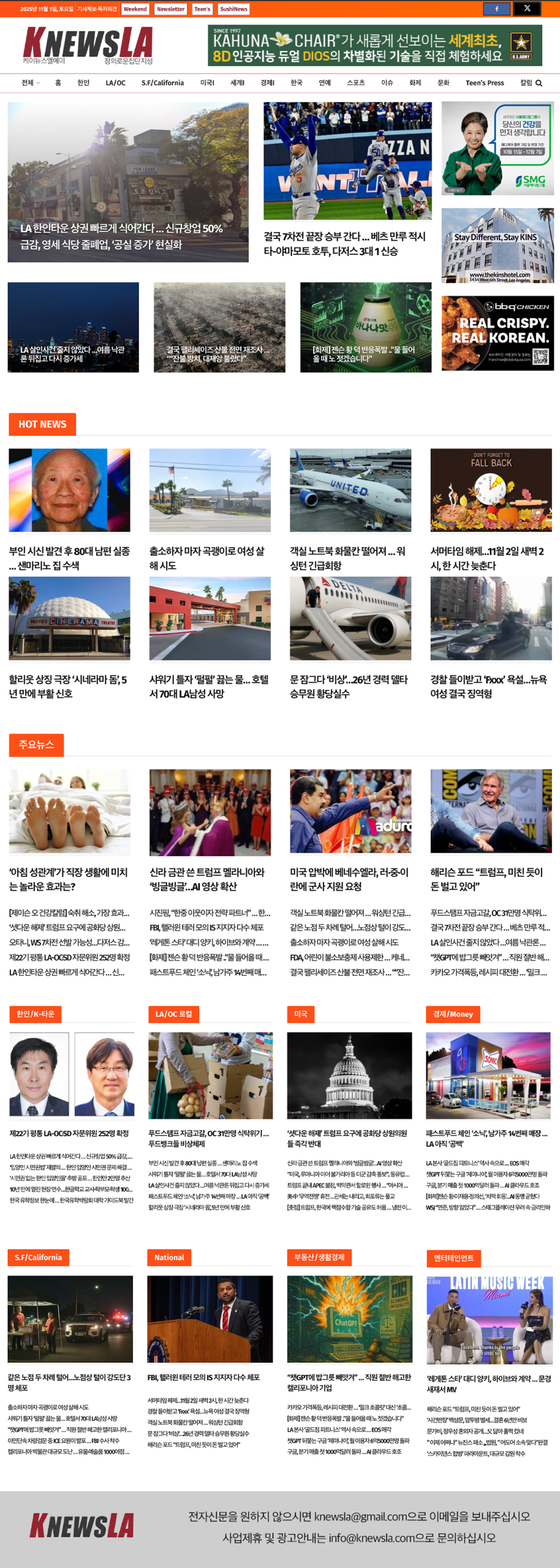Open the 팰리세이즈 산불 재조사 story

click(219, 353)
